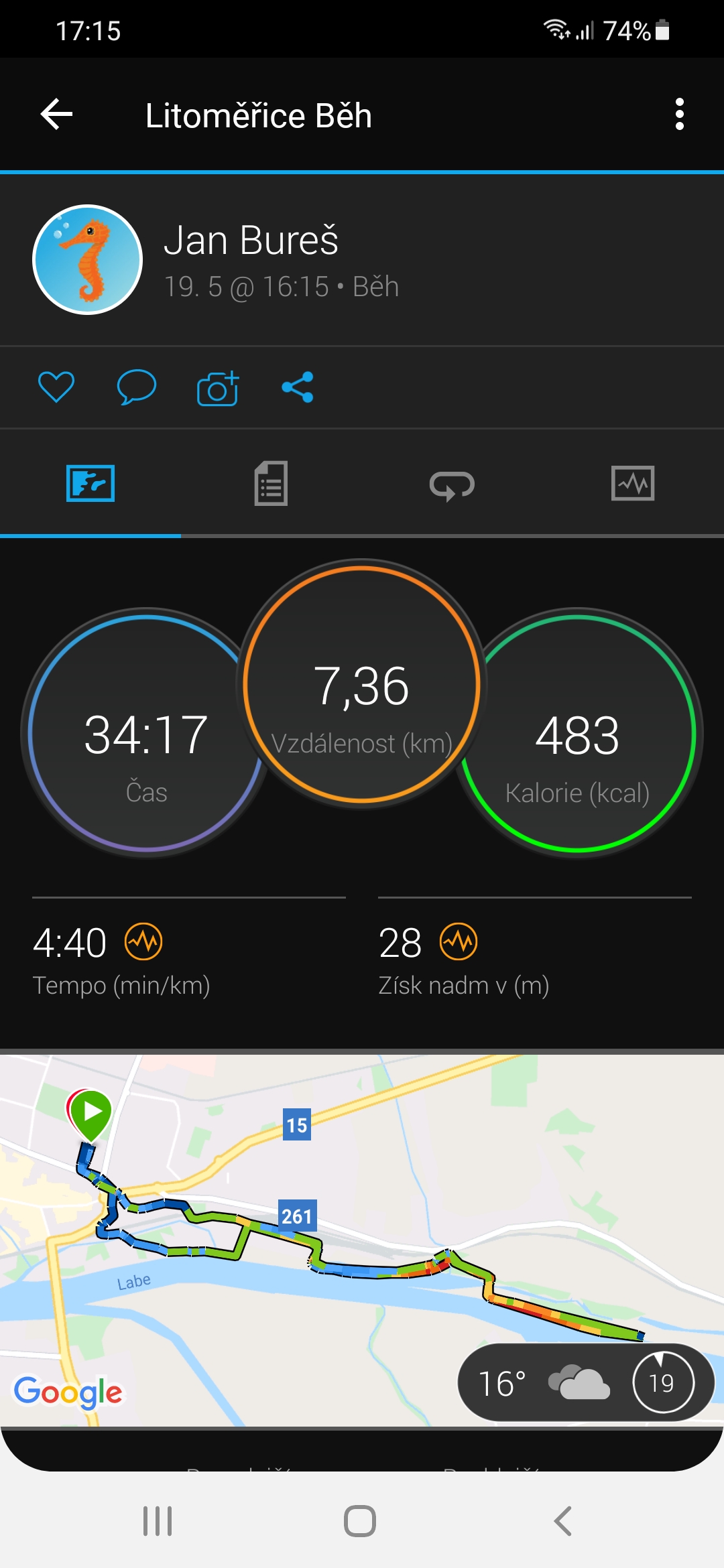Tap the system home button

(360, 1521)
